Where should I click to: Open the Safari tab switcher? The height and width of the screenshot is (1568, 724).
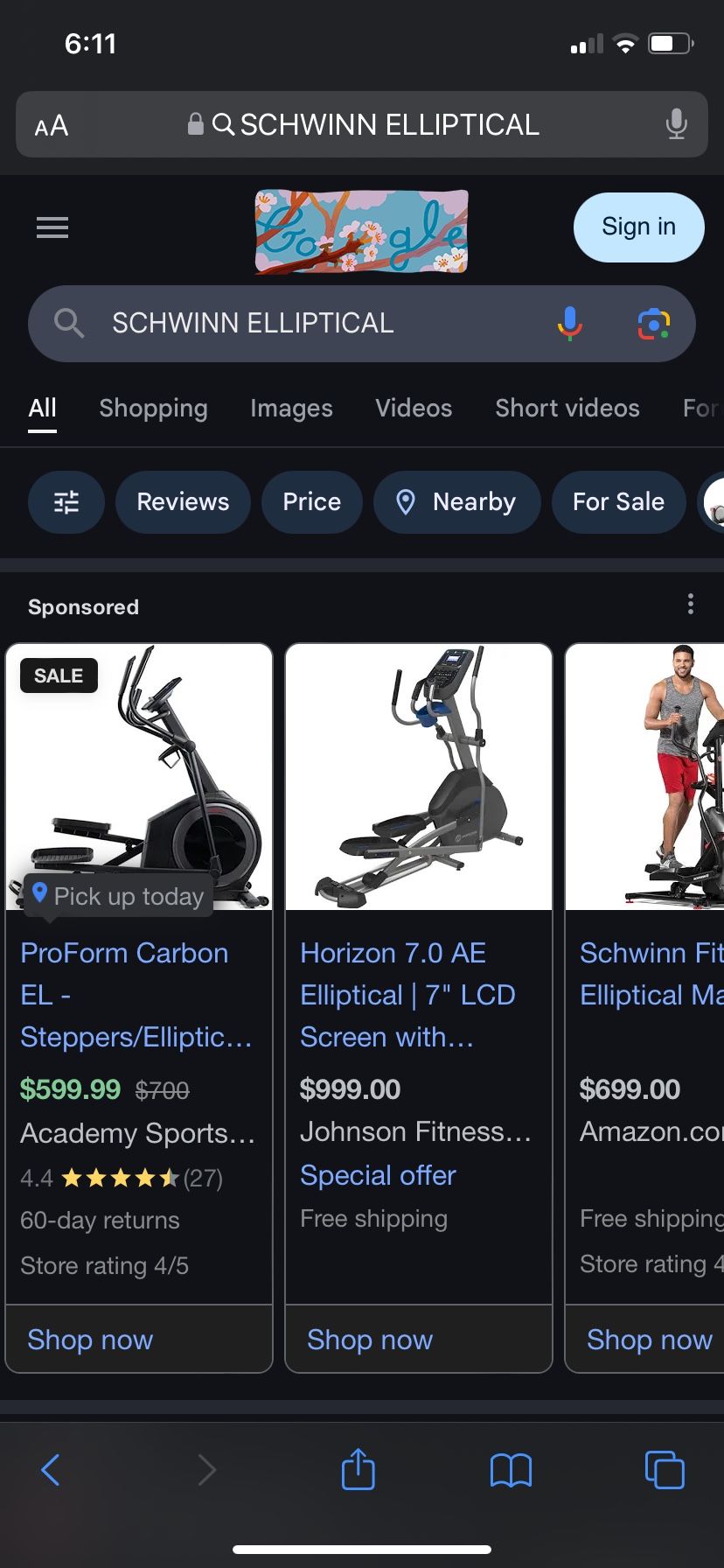point(664,1470)
